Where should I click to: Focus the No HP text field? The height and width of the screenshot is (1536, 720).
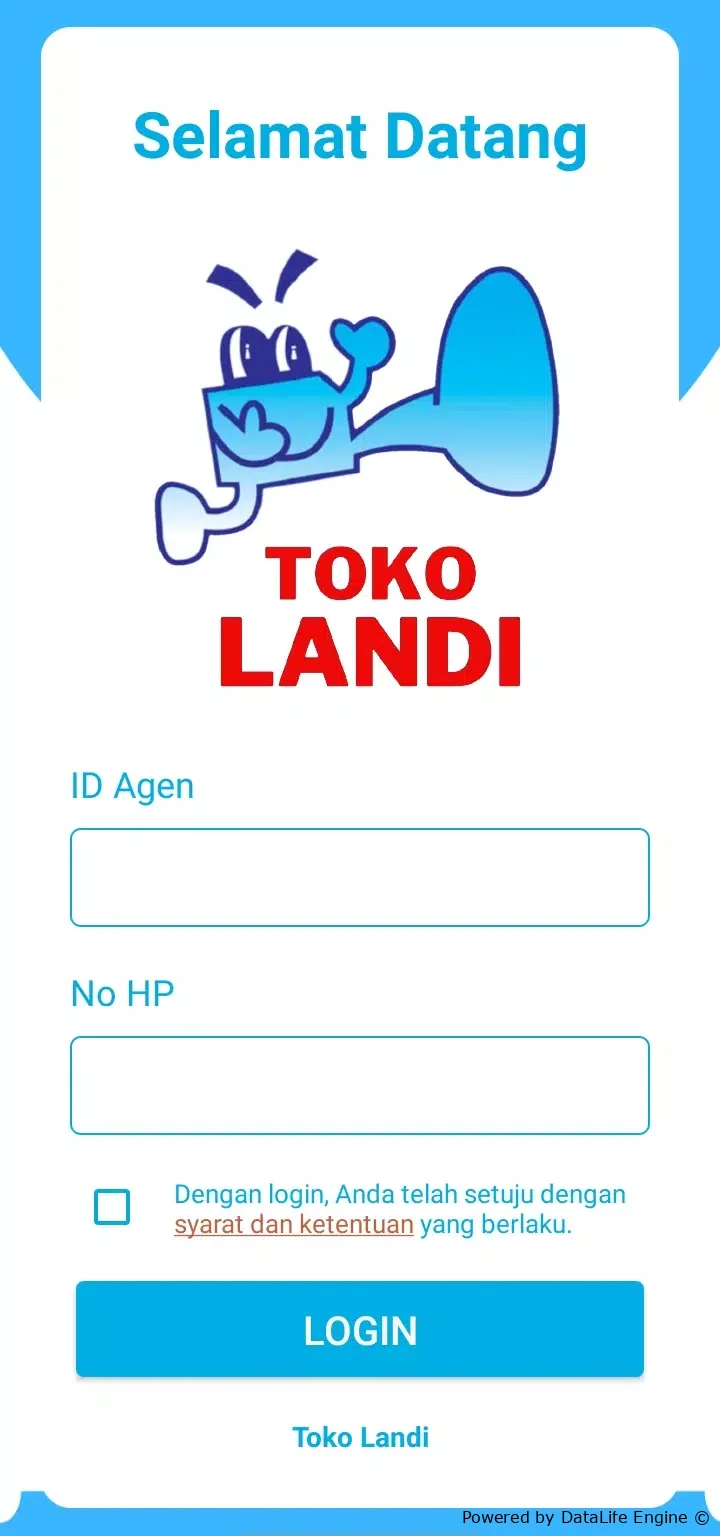pos(360,1085)
